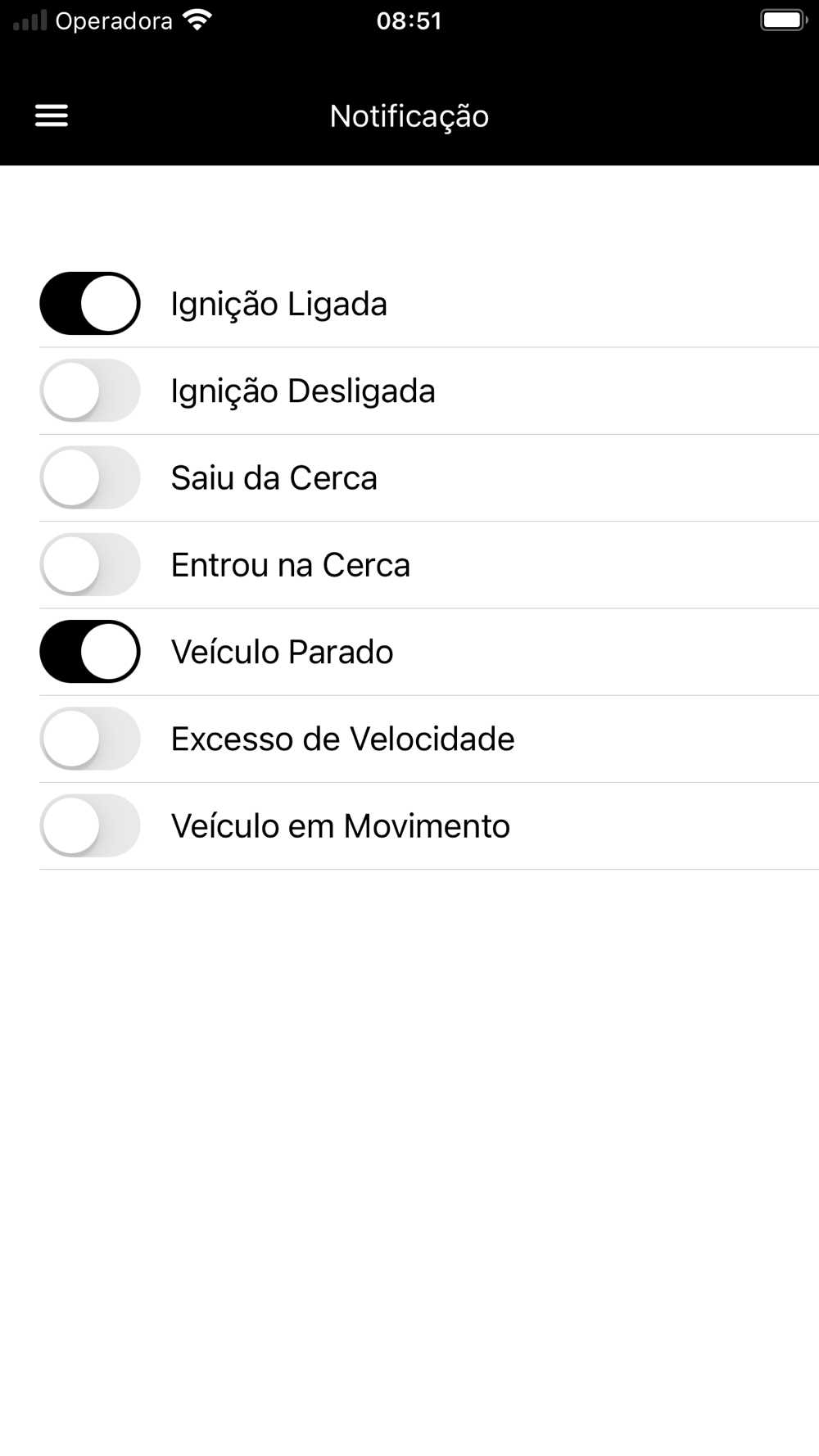Turn off the Veículo Parado notification
Viewport: 819px width, 1456px height.
[x=90, y=652]
